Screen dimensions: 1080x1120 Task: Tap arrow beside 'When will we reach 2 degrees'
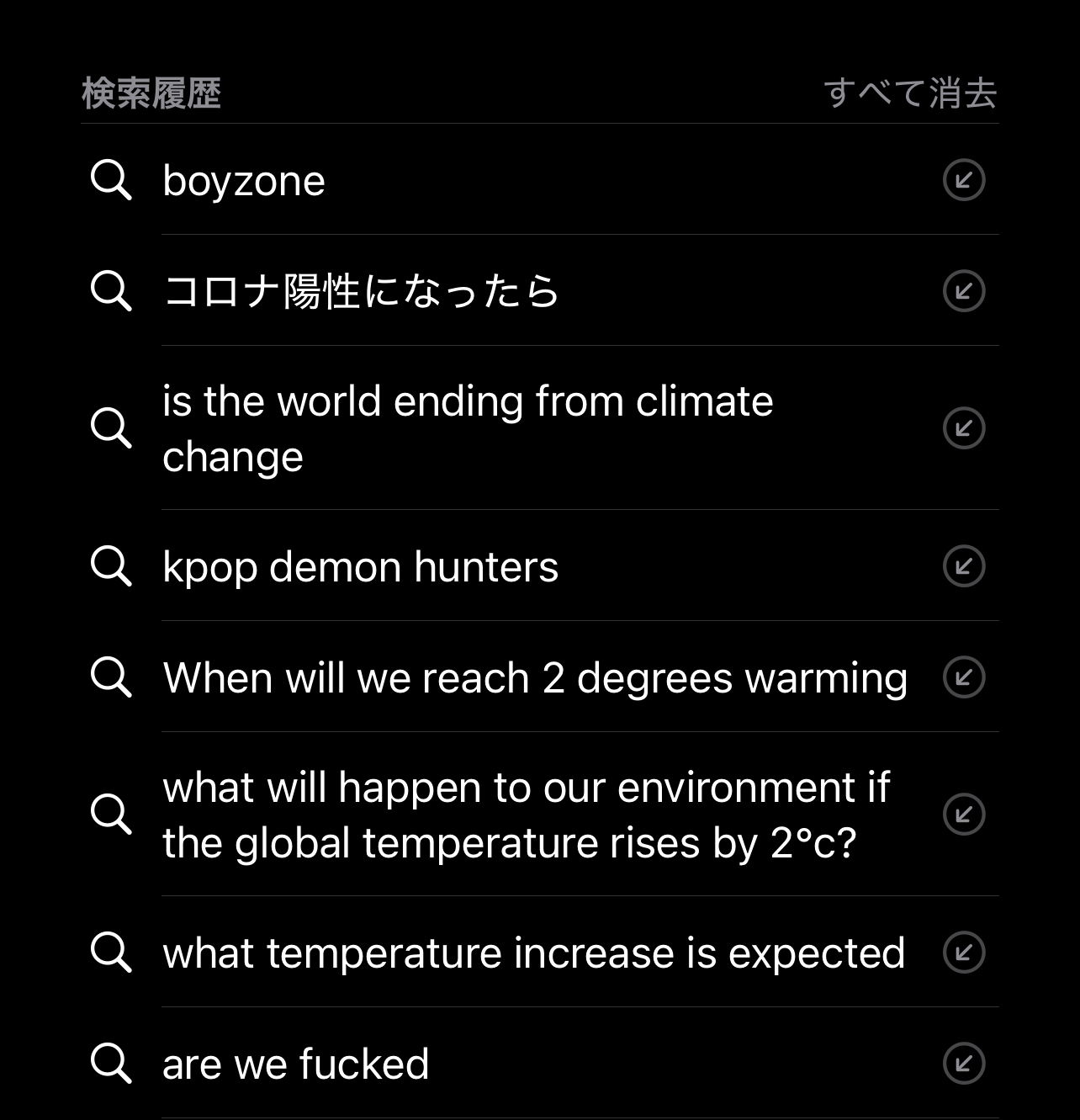click(964, 677)
